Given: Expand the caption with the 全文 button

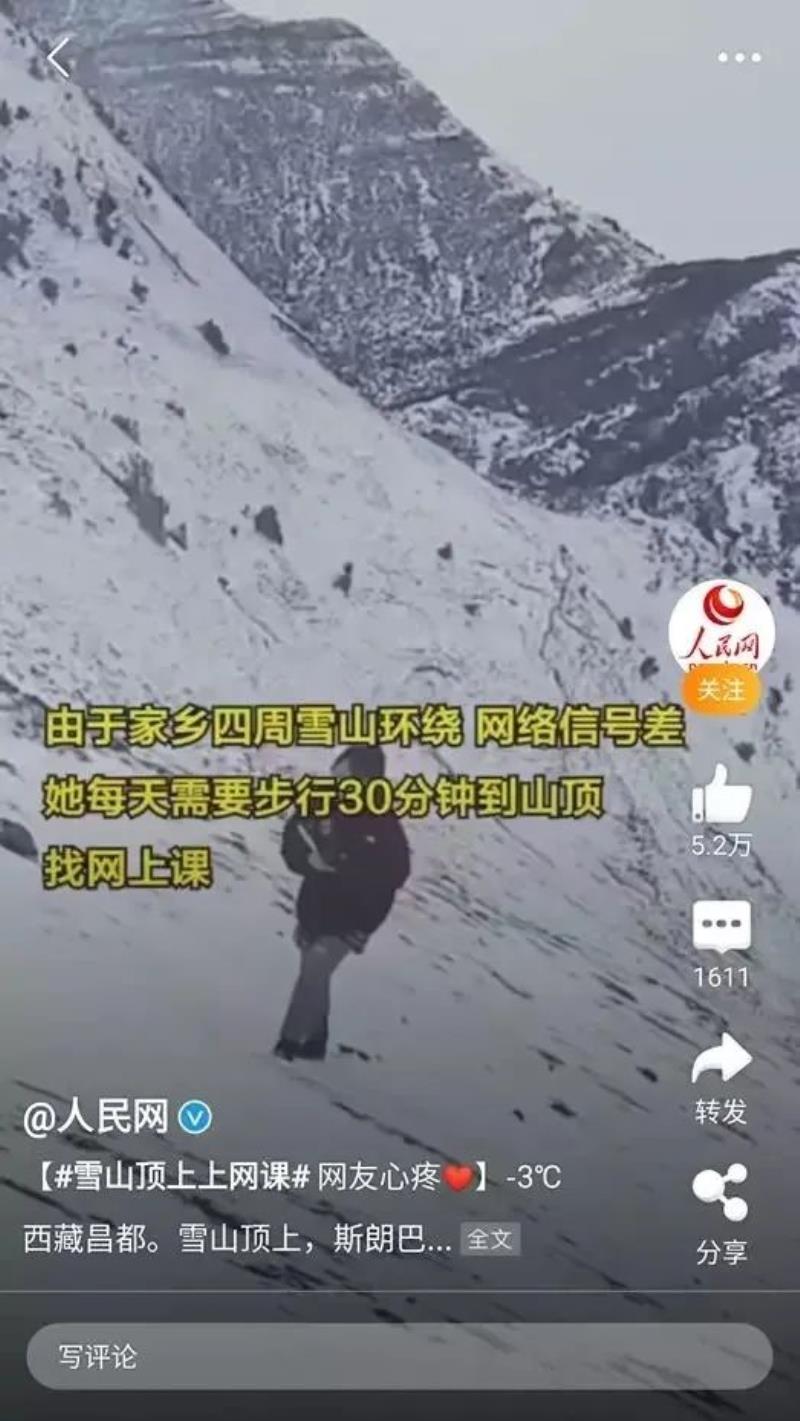Looking at the screenshot, I should pos(490,1240).
